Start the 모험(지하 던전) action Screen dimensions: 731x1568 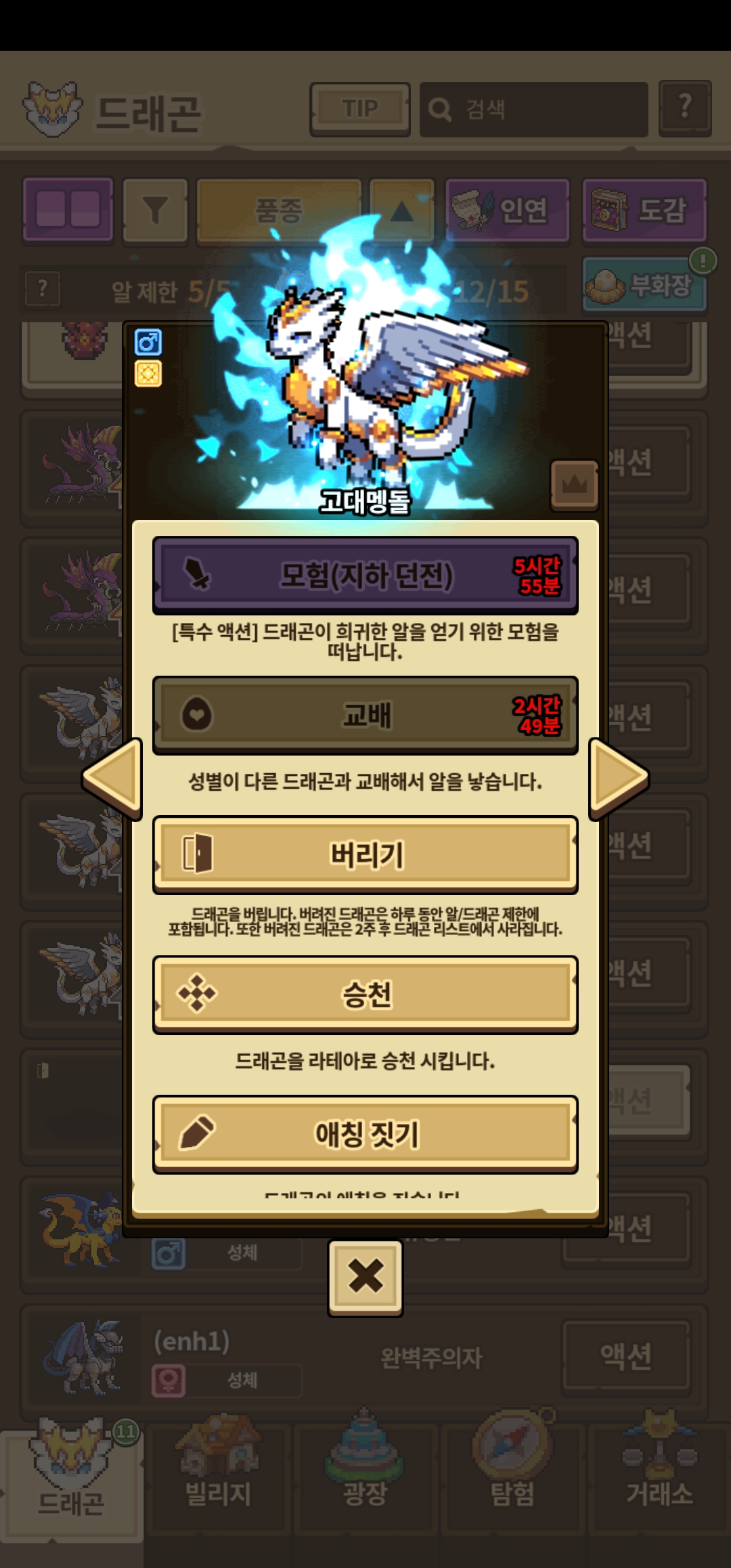(365, 575)
